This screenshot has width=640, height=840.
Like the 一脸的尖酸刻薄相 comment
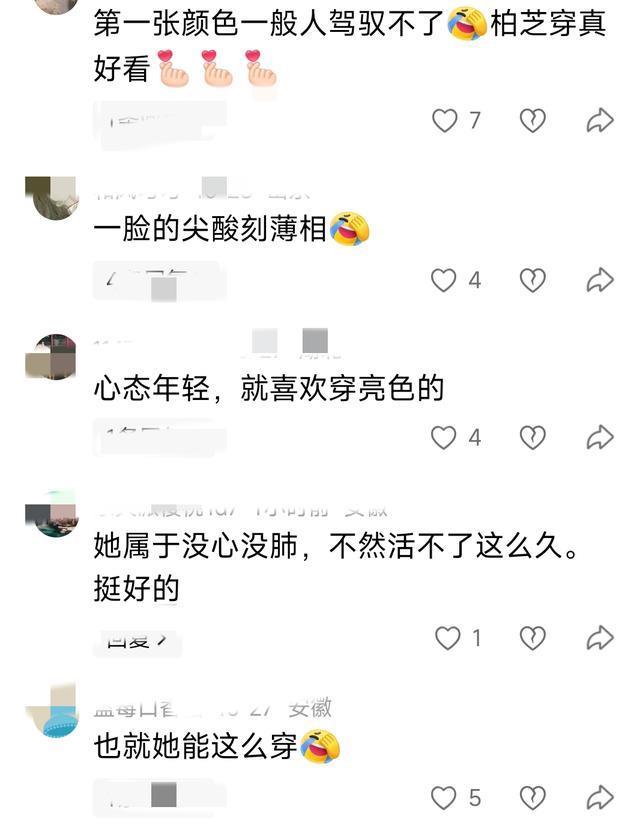(444, 280)
